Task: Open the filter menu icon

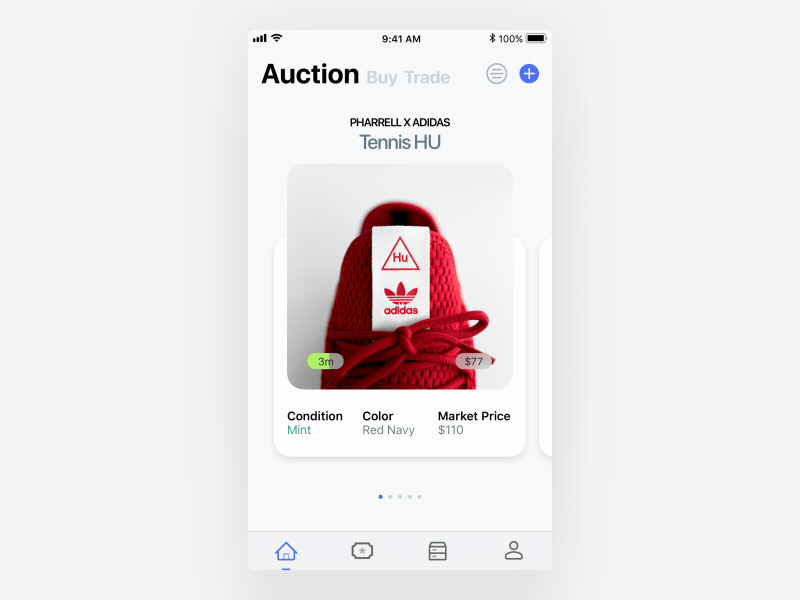Action: [x=497, y=74]
